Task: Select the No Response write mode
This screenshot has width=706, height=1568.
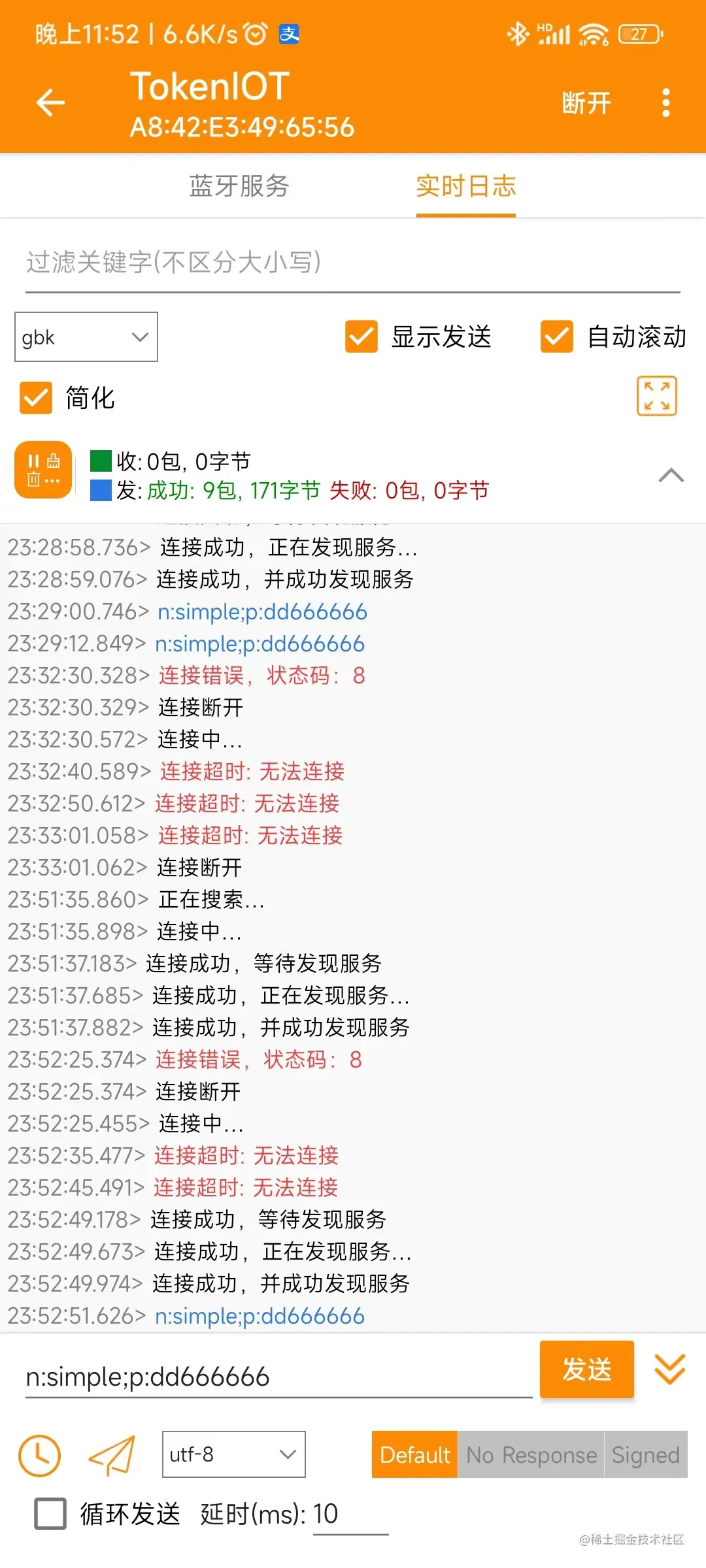Action: [531, 1455]
